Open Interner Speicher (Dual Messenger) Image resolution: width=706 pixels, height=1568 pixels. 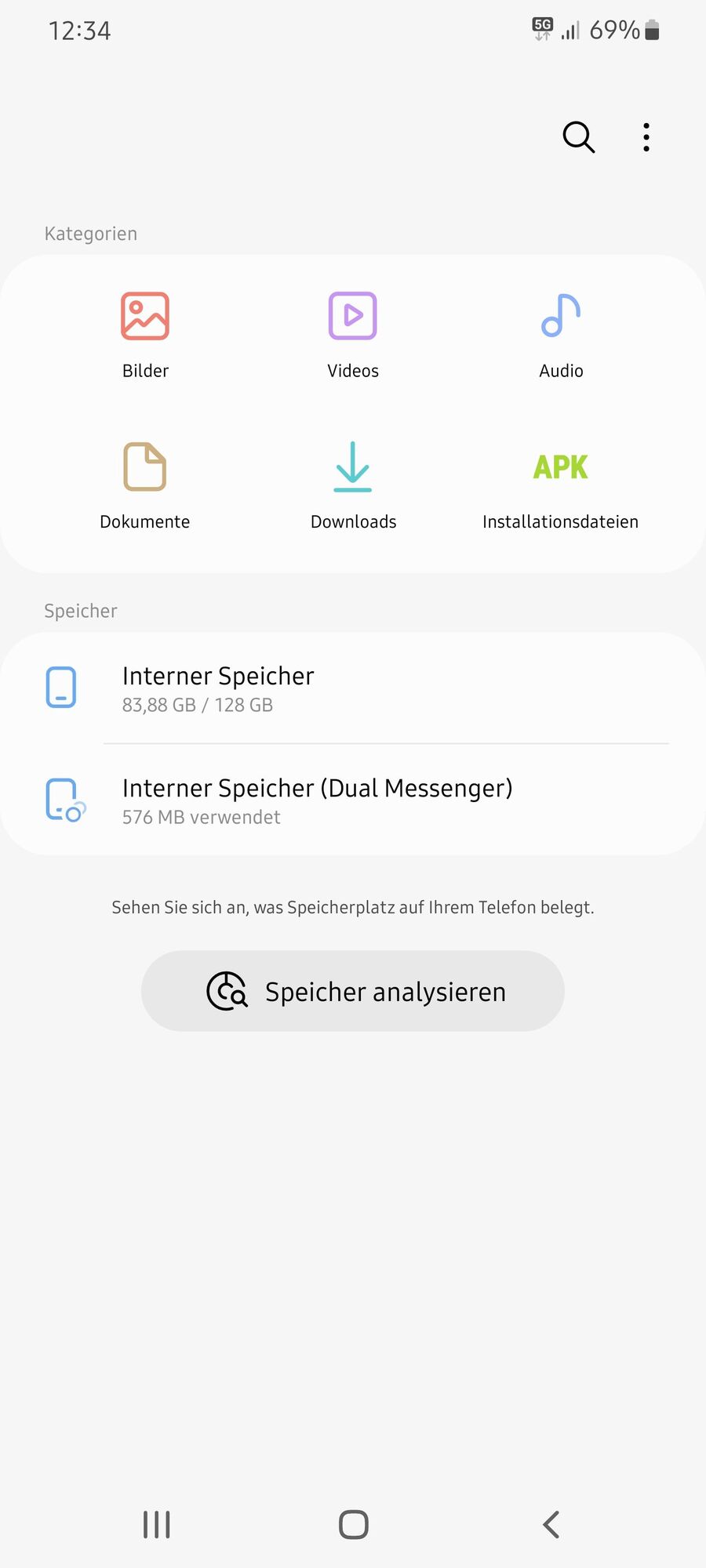tap(353, 800)
